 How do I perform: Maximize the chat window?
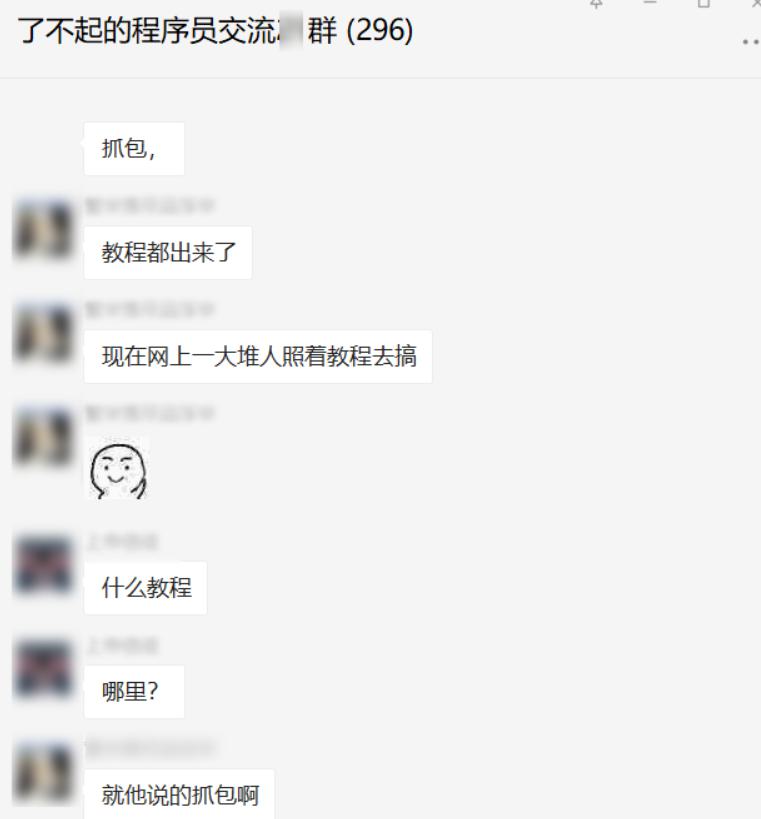(704, 4)
